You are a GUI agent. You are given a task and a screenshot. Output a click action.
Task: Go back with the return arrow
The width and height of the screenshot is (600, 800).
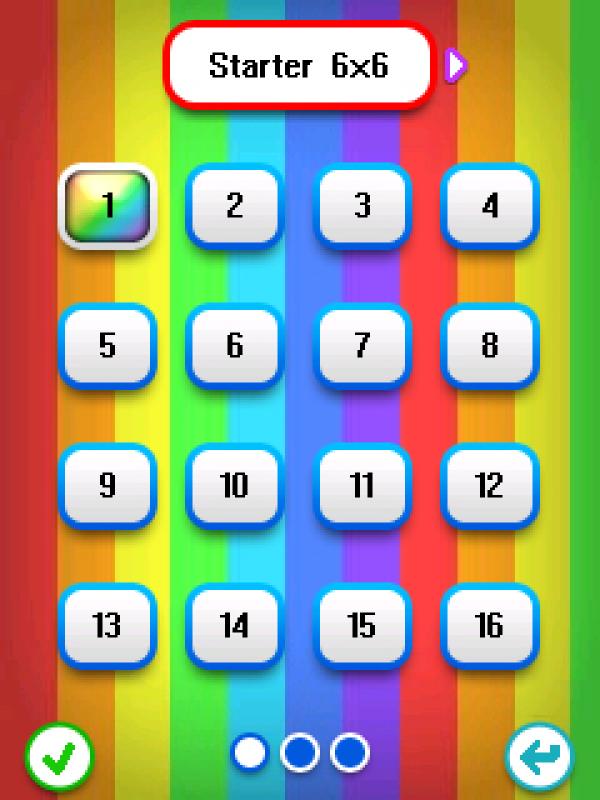540,756
